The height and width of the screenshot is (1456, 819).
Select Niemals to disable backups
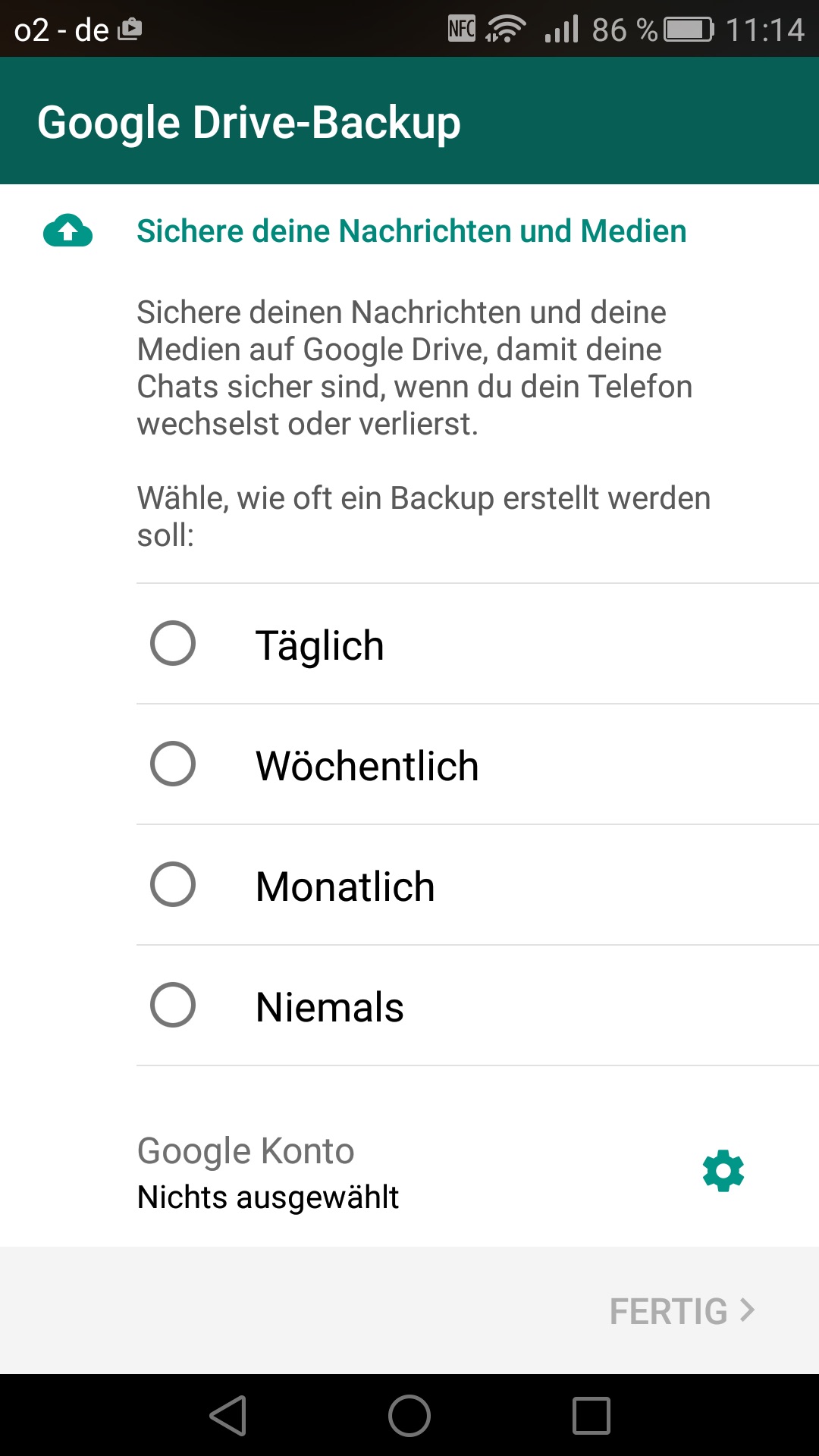173,1005
